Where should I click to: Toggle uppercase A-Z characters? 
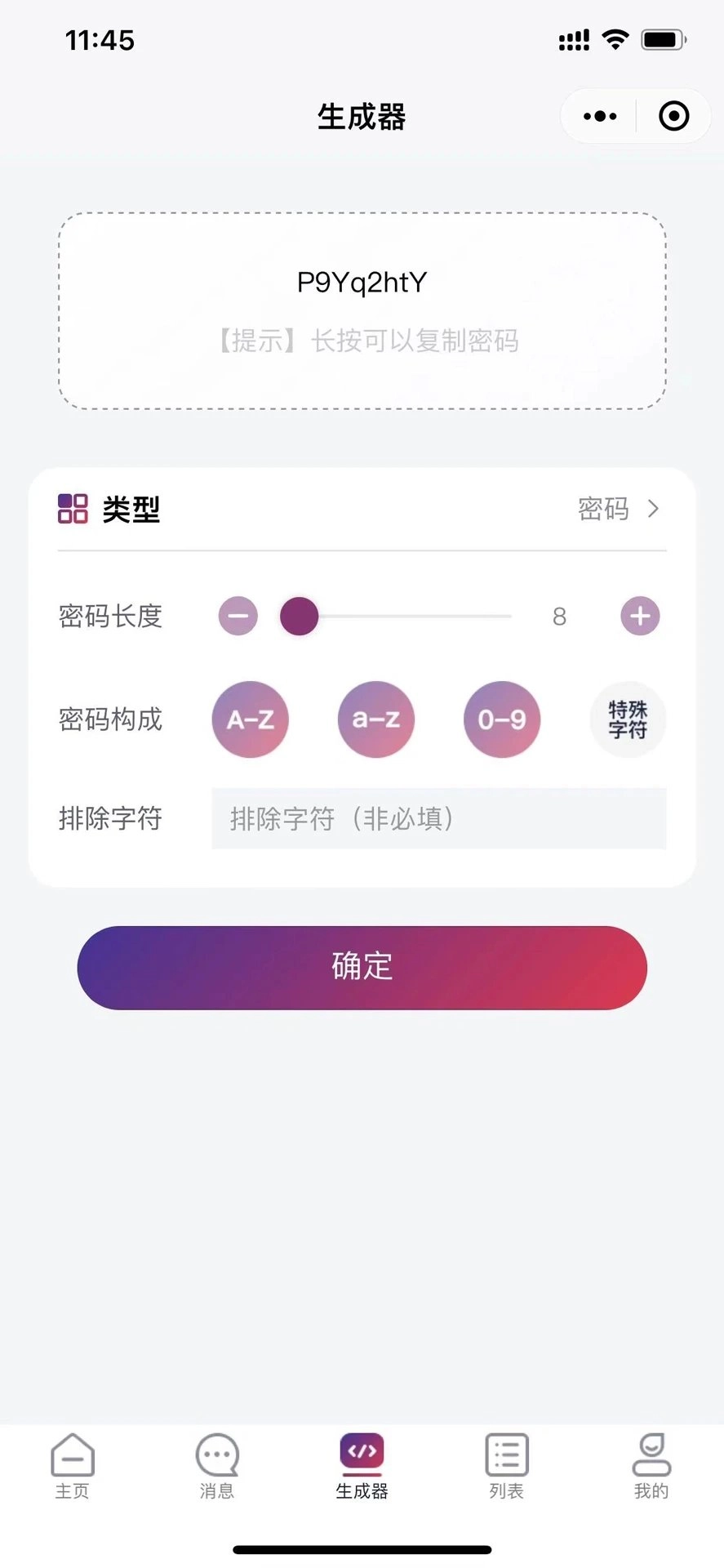(250, 719)
